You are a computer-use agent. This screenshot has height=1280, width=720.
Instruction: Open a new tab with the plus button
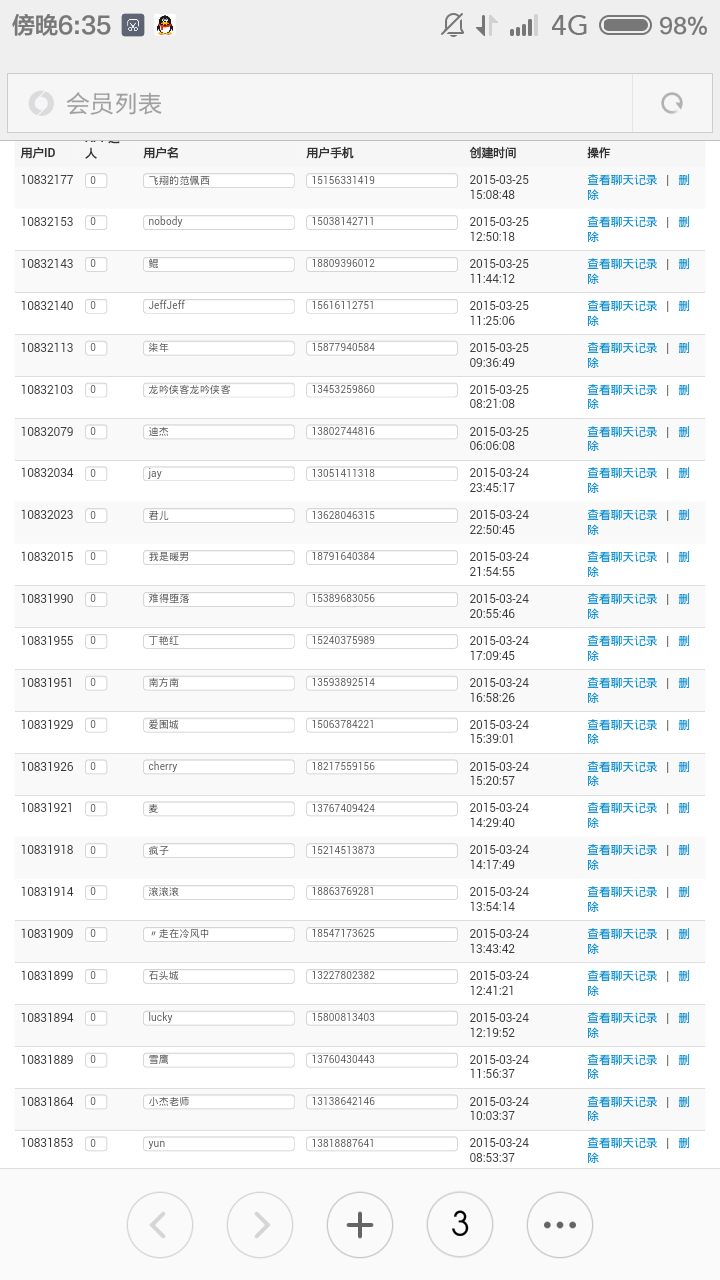coord(360,1224)
